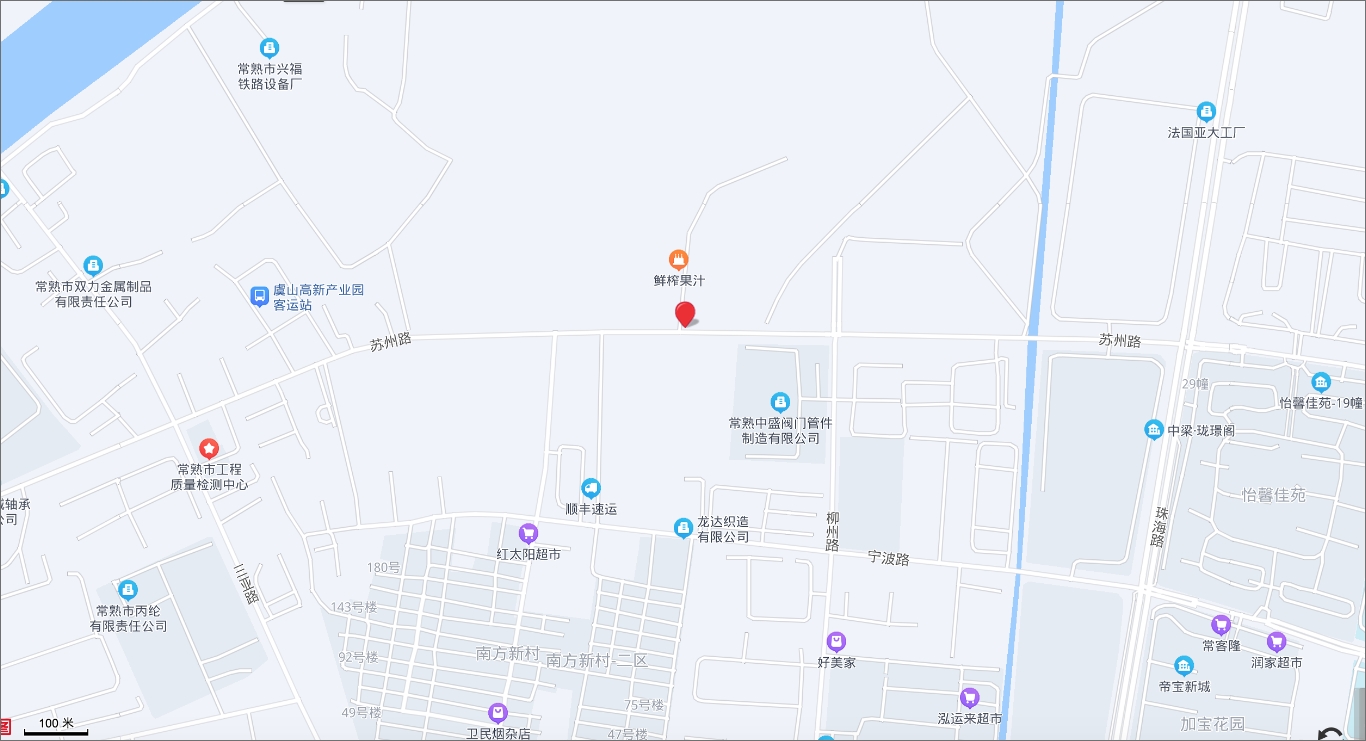
Task: Open the 鲜榨果汁 map marker
Action: tap(679, 260)
